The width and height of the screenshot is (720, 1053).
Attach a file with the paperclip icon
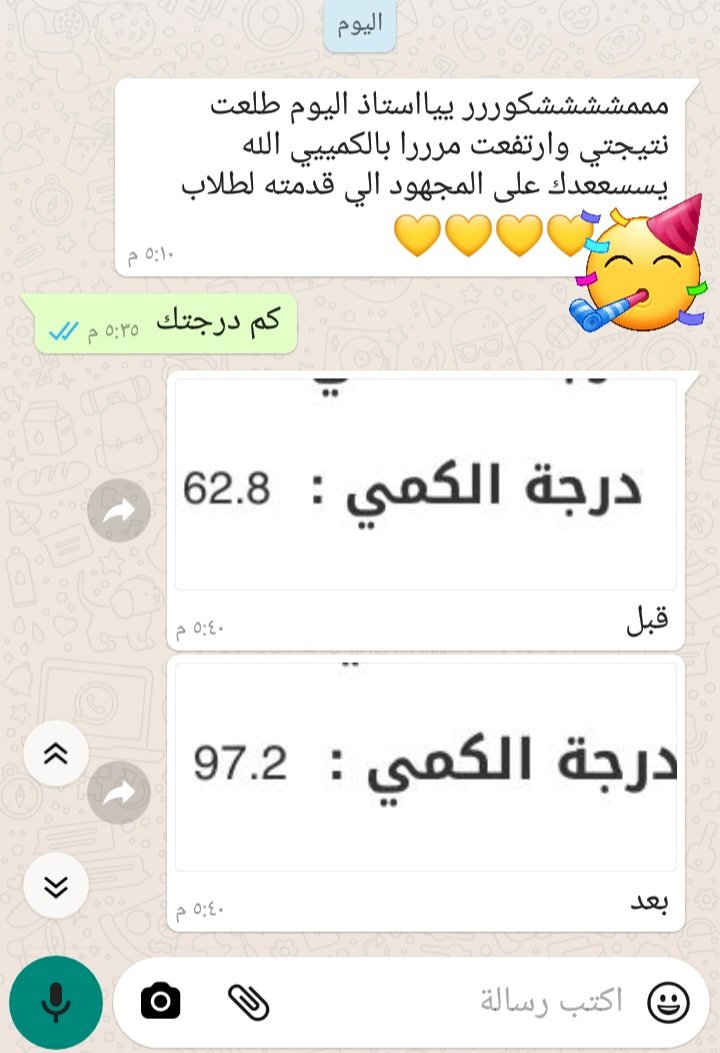click(250, 1001)
